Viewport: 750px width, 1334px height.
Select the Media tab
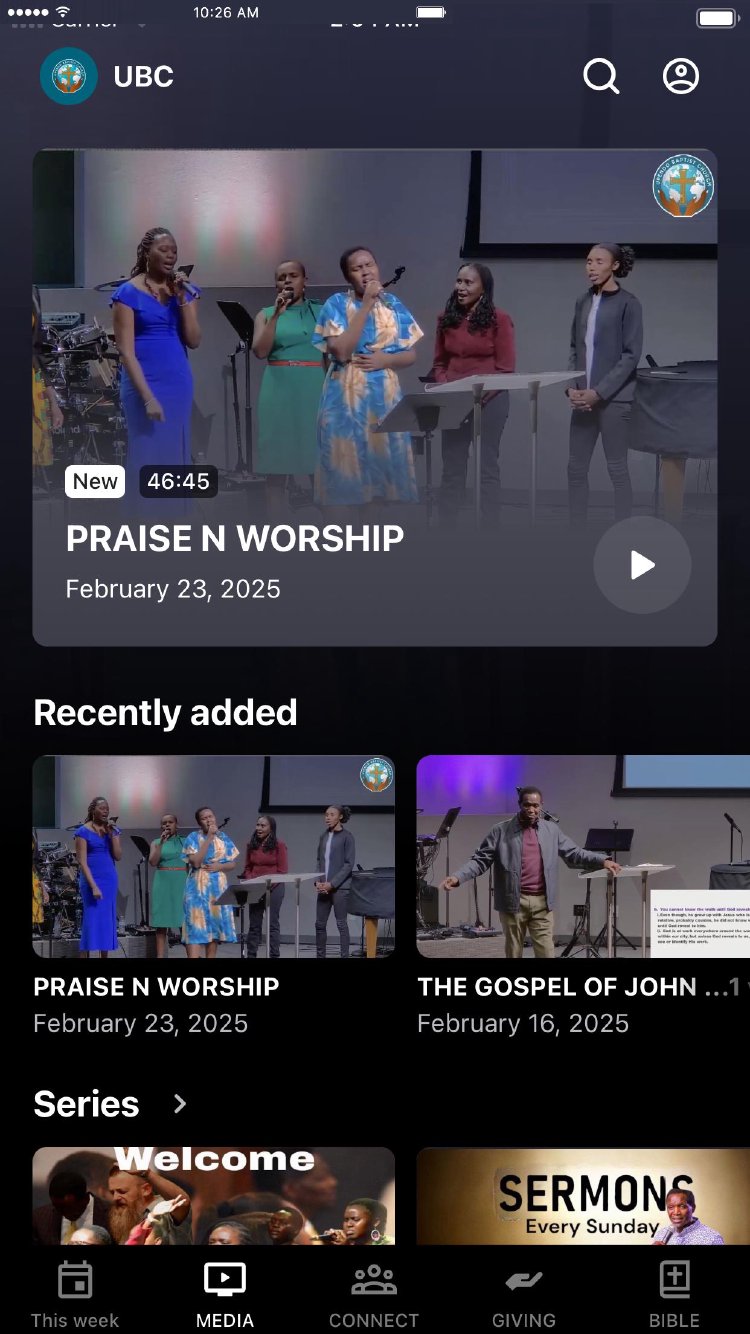225,1295
